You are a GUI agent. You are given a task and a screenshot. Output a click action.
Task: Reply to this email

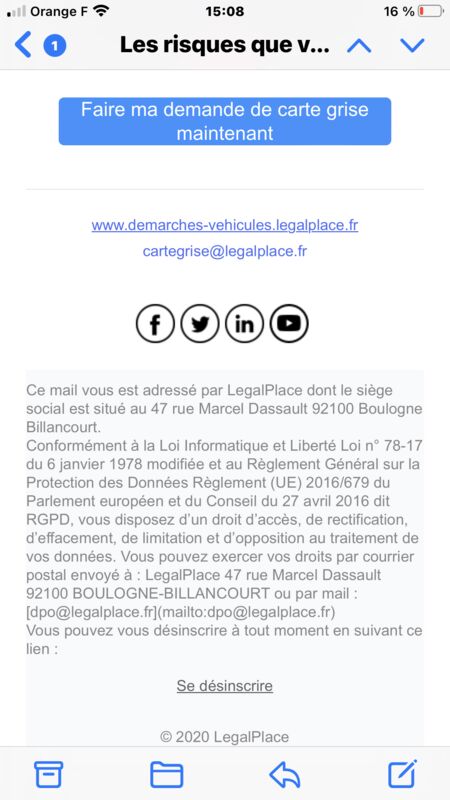(x=284, y=774)
